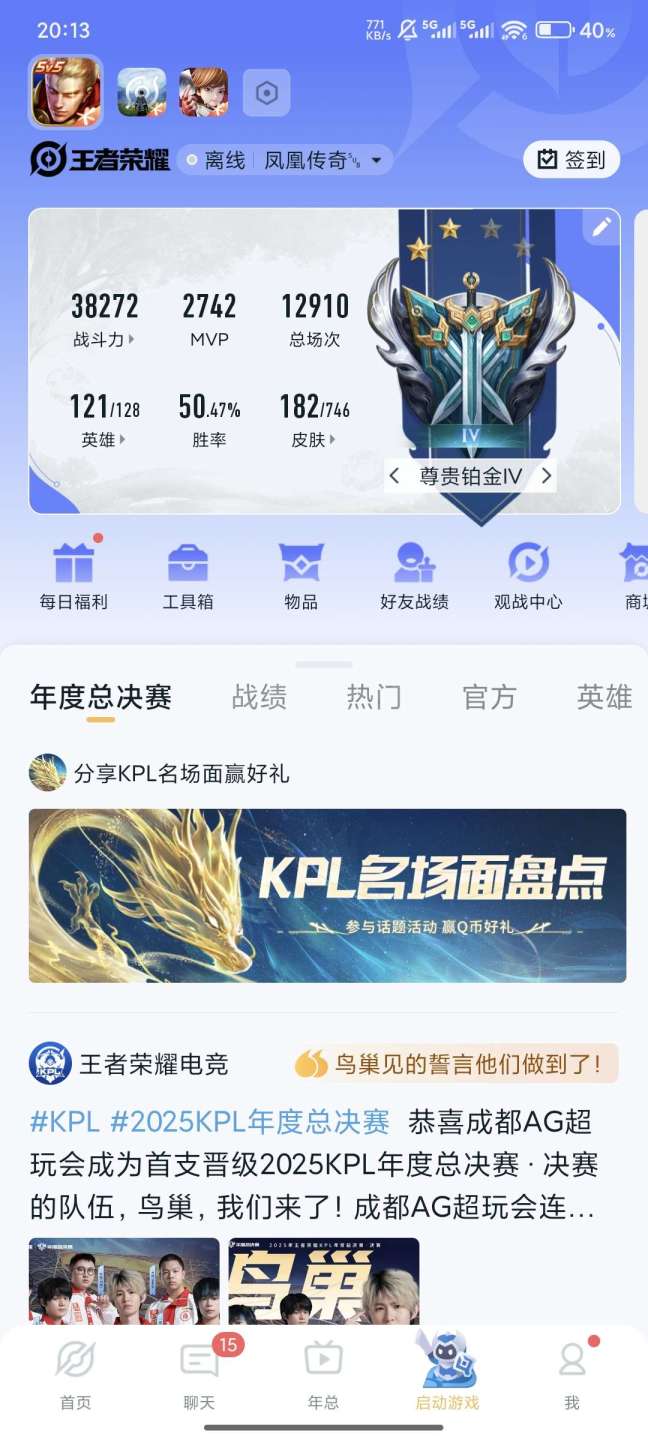Open 物品 items
The height and width of the screenshot is (1440, 648).
coord(301,575)
